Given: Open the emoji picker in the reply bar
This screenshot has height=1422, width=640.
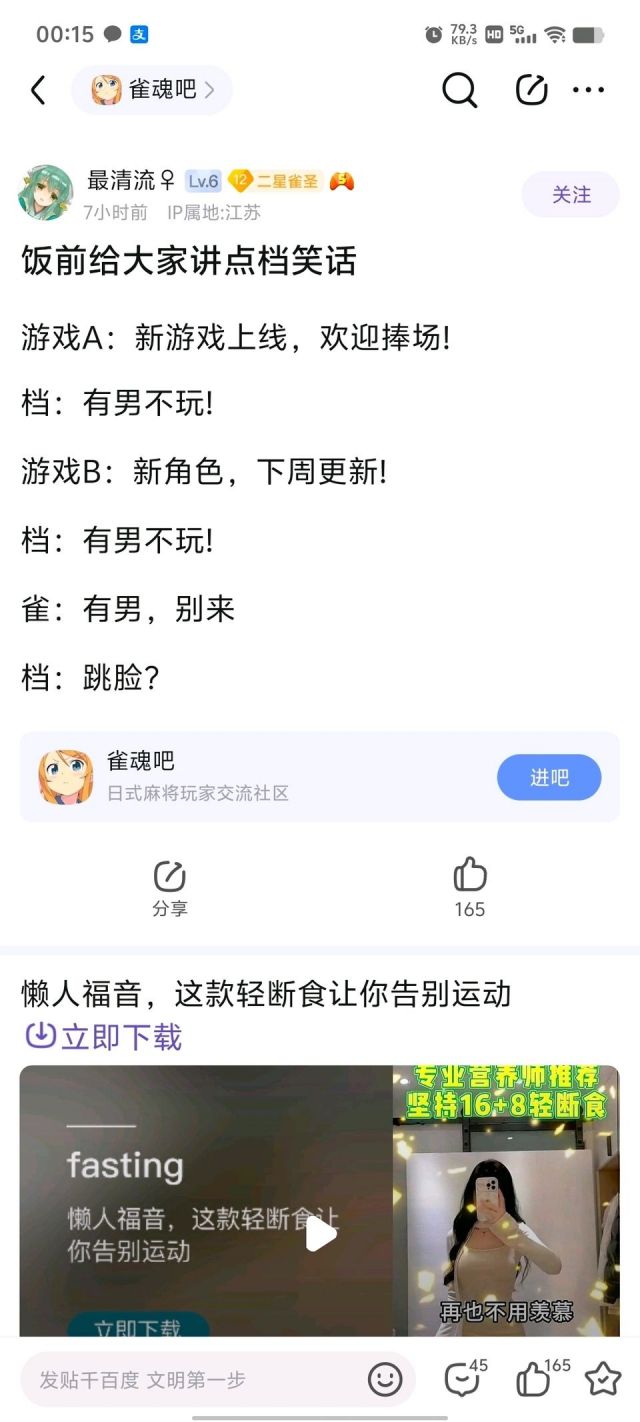Looking at the screenshot, I should tap(385, 1380).
